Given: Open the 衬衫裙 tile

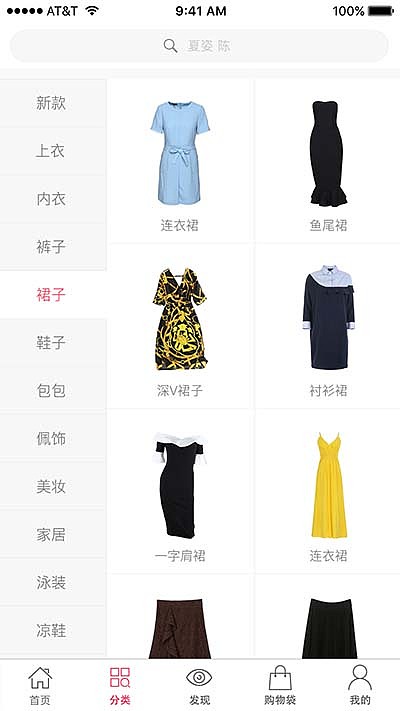Looking at the screenshot, I should point(327,326).
